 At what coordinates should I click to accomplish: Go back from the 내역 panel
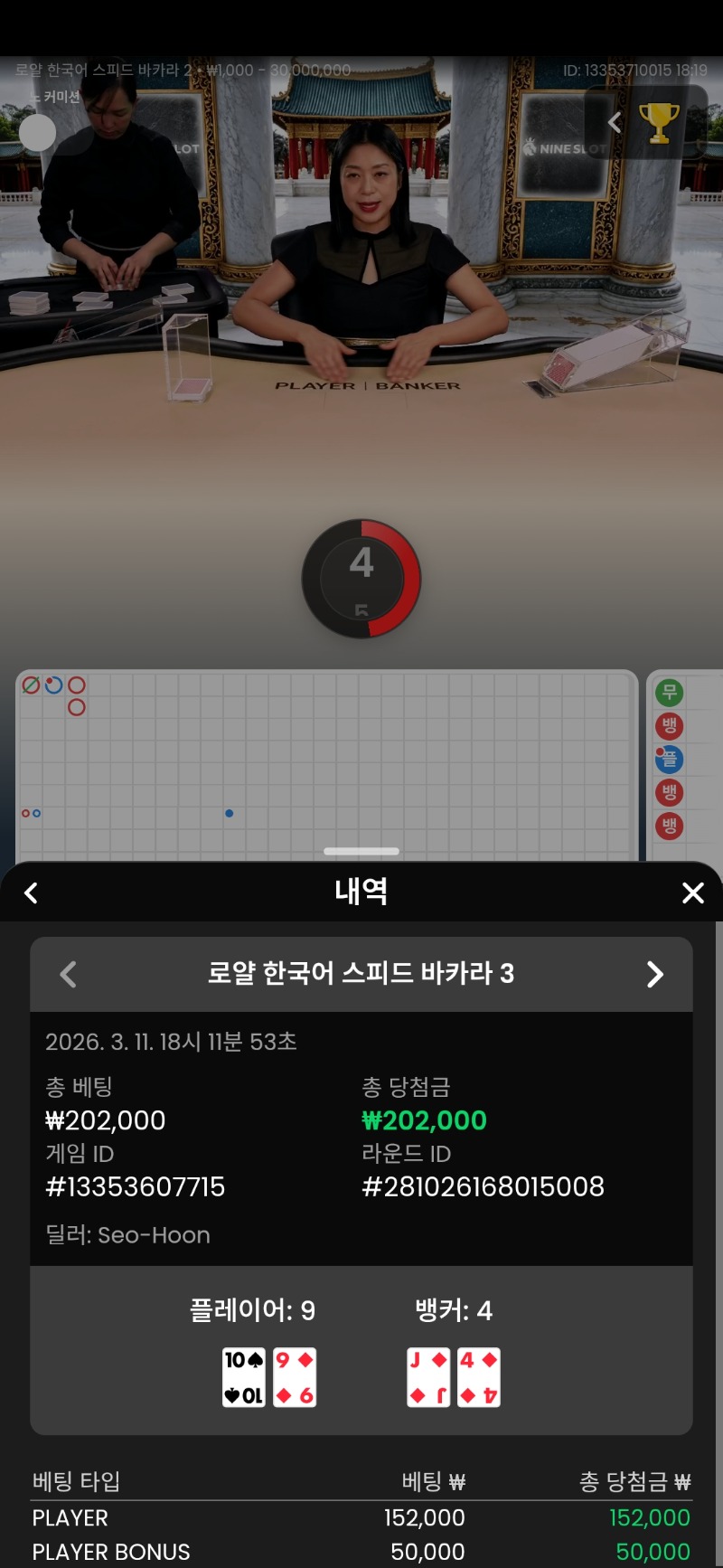pos(32,893)
